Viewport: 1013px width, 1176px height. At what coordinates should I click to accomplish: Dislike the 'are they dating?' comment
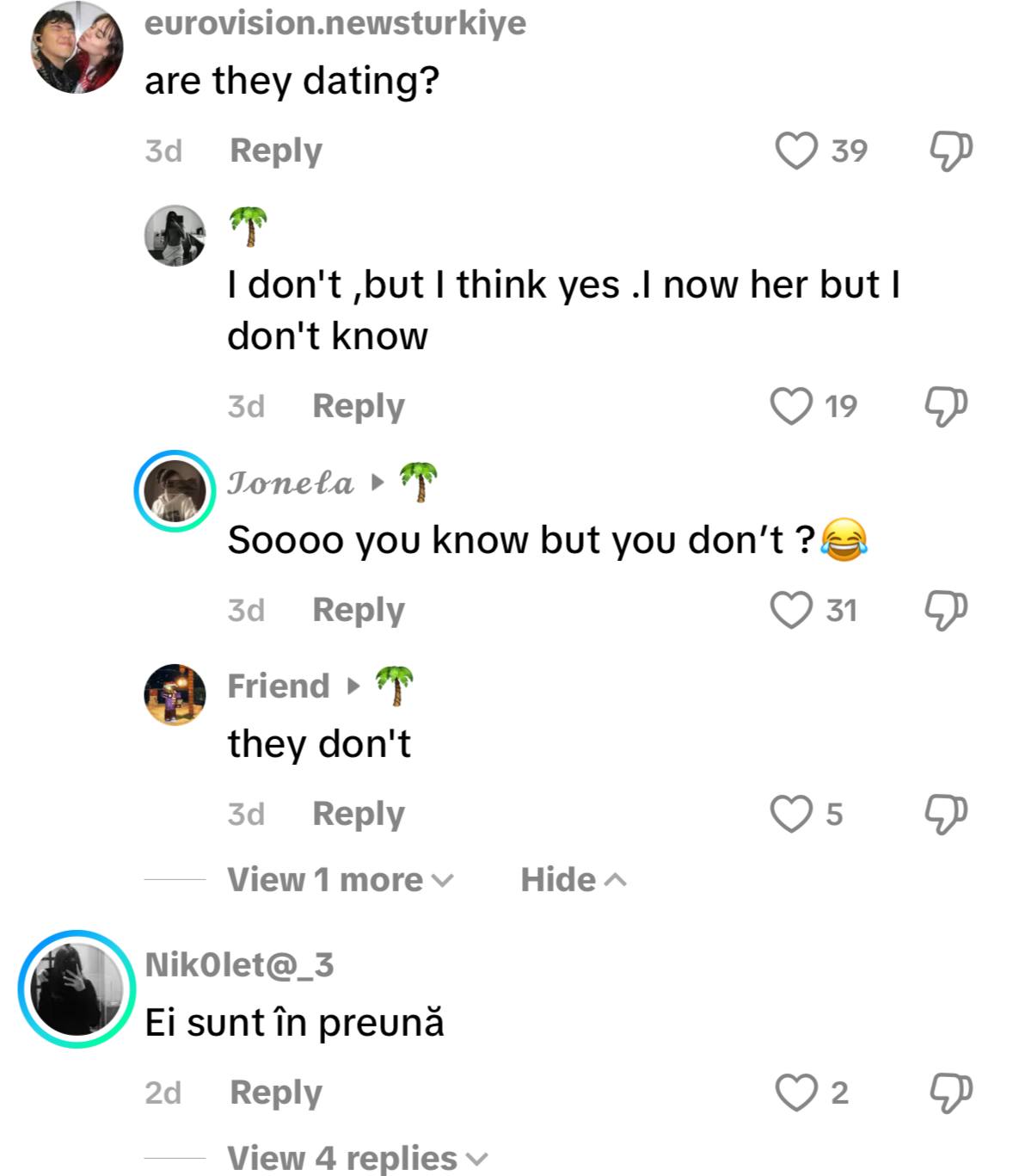[950, 151]
